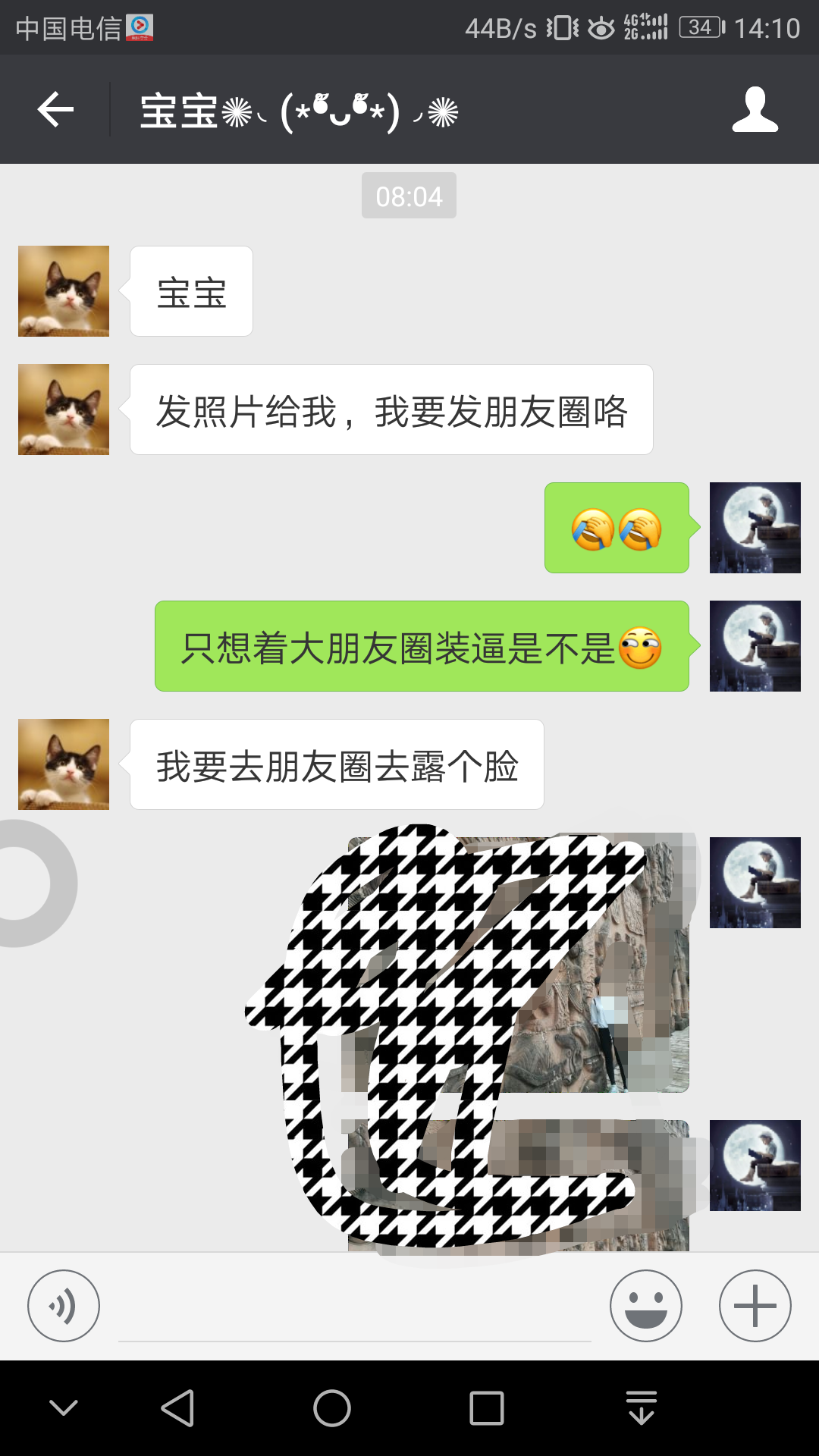Open the chat info profile icon

pos(755,111)
